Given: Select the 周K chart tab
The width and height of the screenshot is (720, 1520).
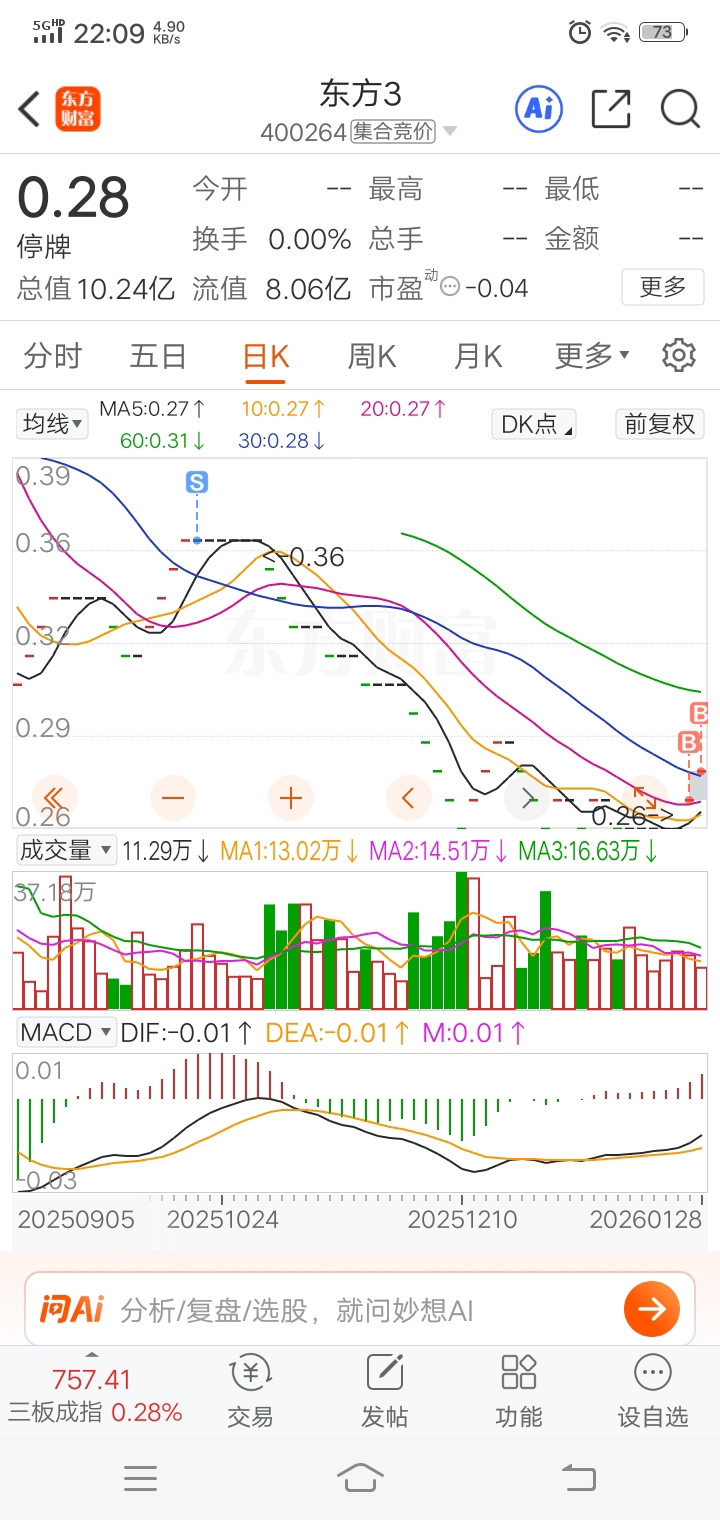Looking at the screenshot, I should 372,355.
